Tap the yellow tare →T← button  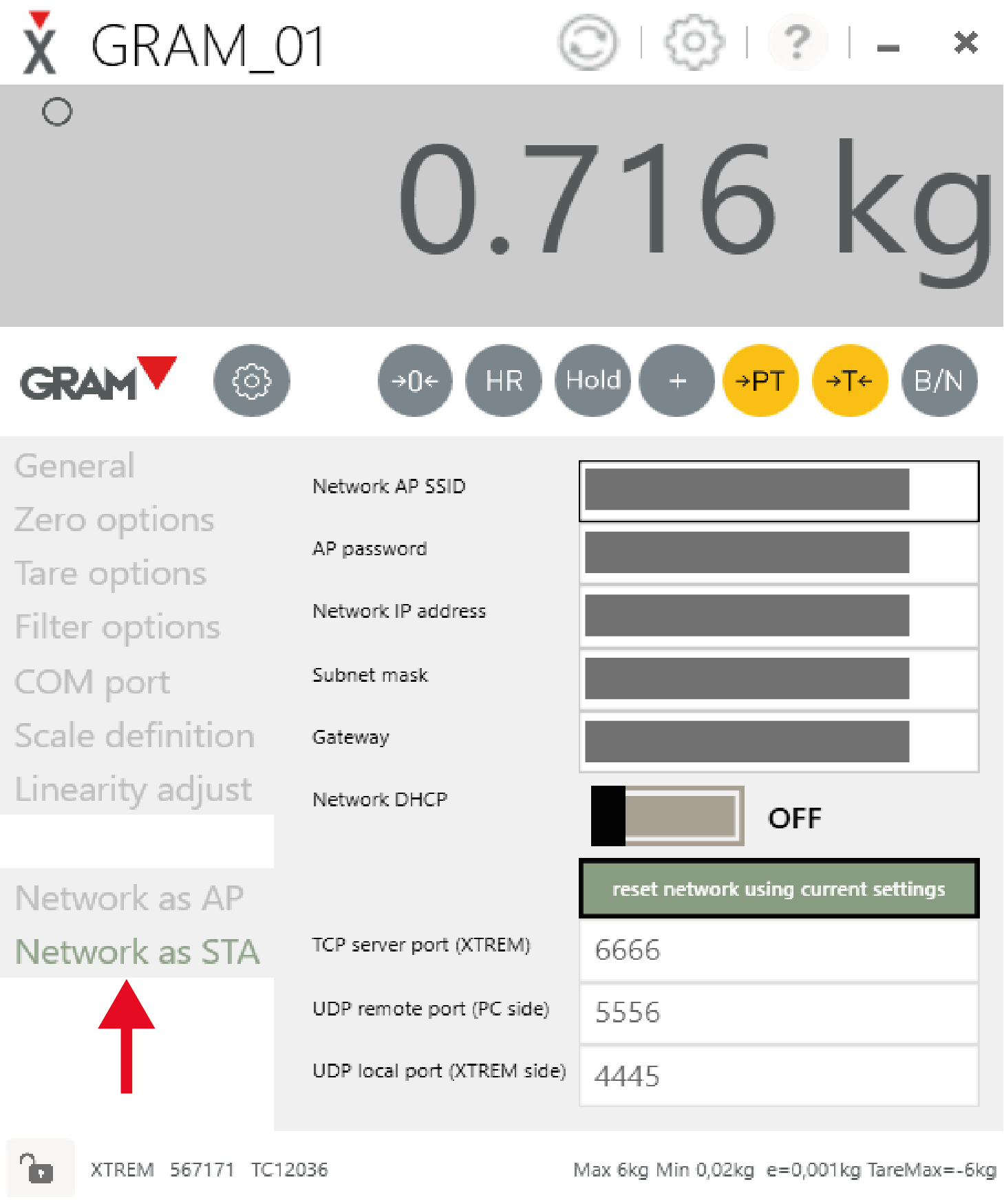(849, 380)
